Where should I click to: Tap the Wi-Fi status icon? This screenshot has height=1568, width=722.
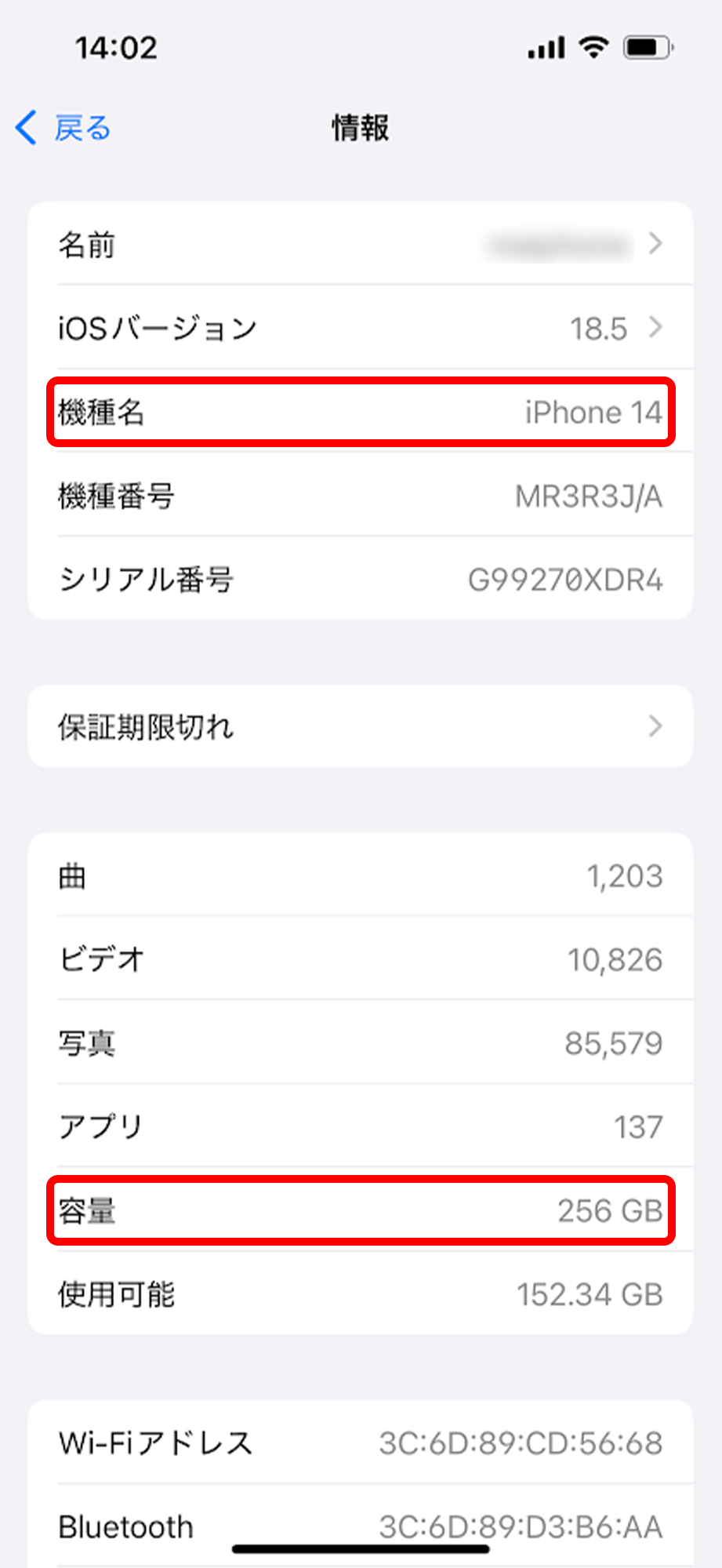tap(593, 47)
